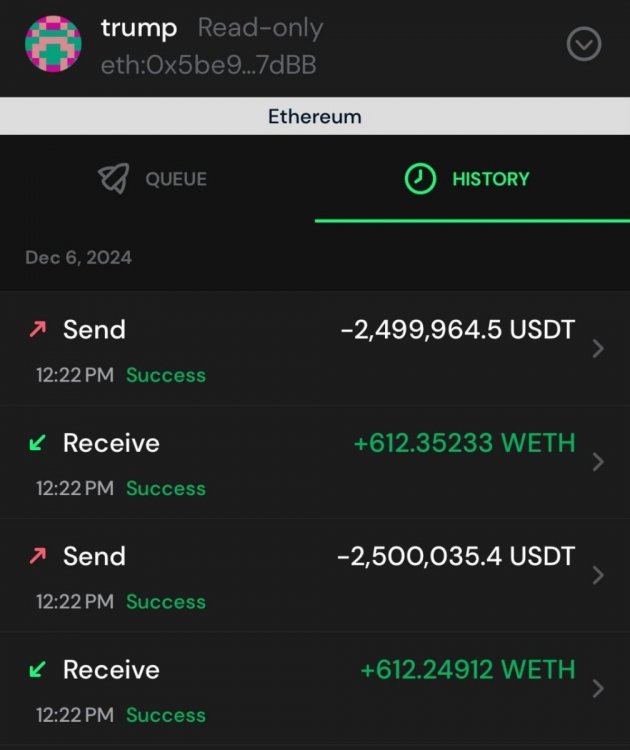630x750 pixels.
Task: Switch to the Queue tab
Action: (155, 179)
